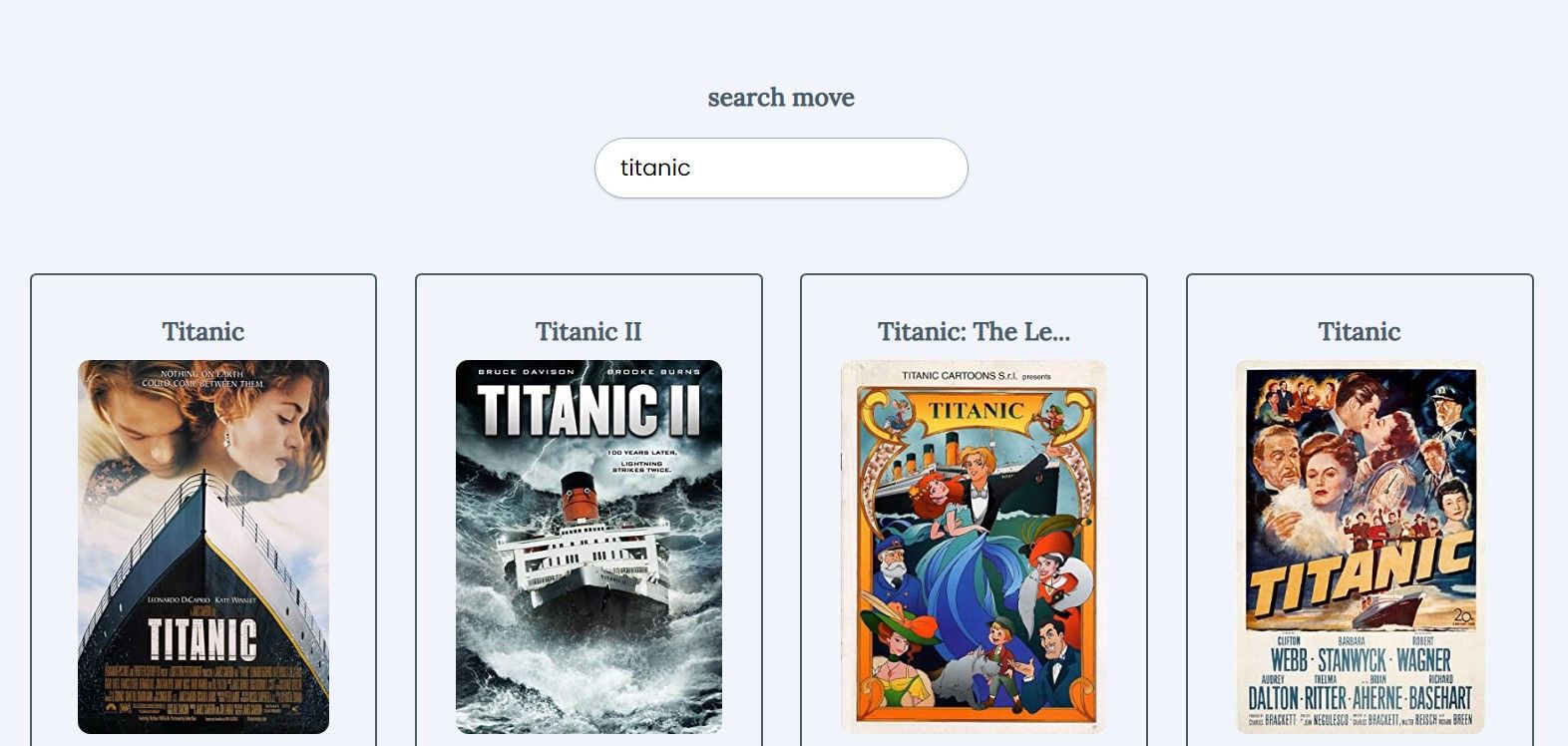Open the Titanic card with Webb Stanwyck poster
The image size is (1568, 746).
(x=1359, y=546)
